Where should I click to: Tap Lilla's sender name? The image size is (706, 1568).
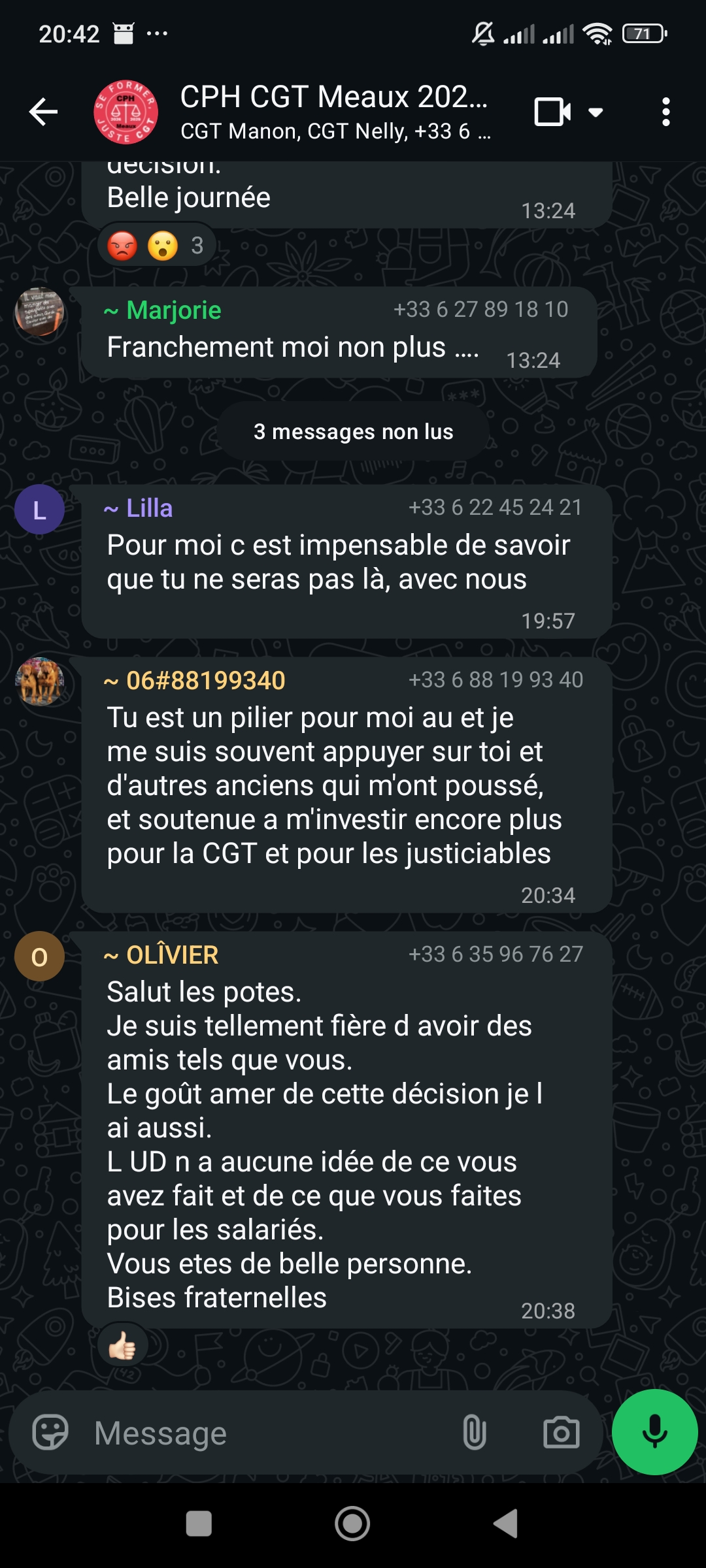(149, 508)
